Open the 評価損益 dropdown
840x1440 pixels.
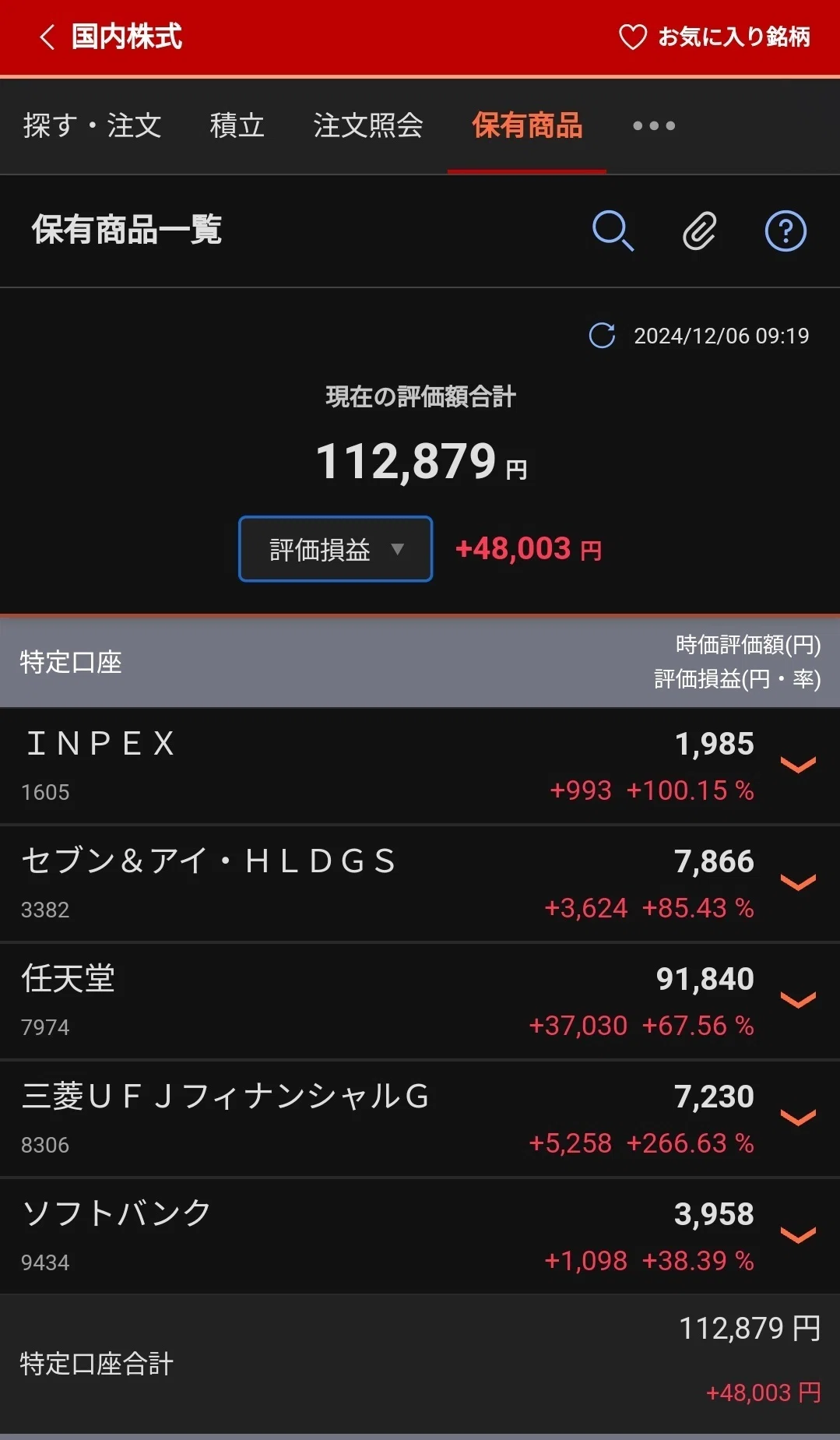coord(336,549)
